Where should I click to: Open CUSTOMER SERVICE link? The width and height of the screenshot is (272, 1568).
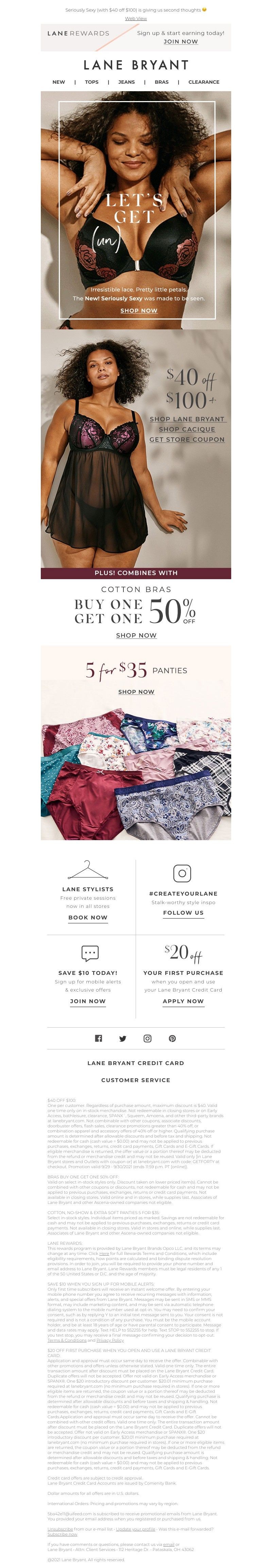click(136, 1080)
